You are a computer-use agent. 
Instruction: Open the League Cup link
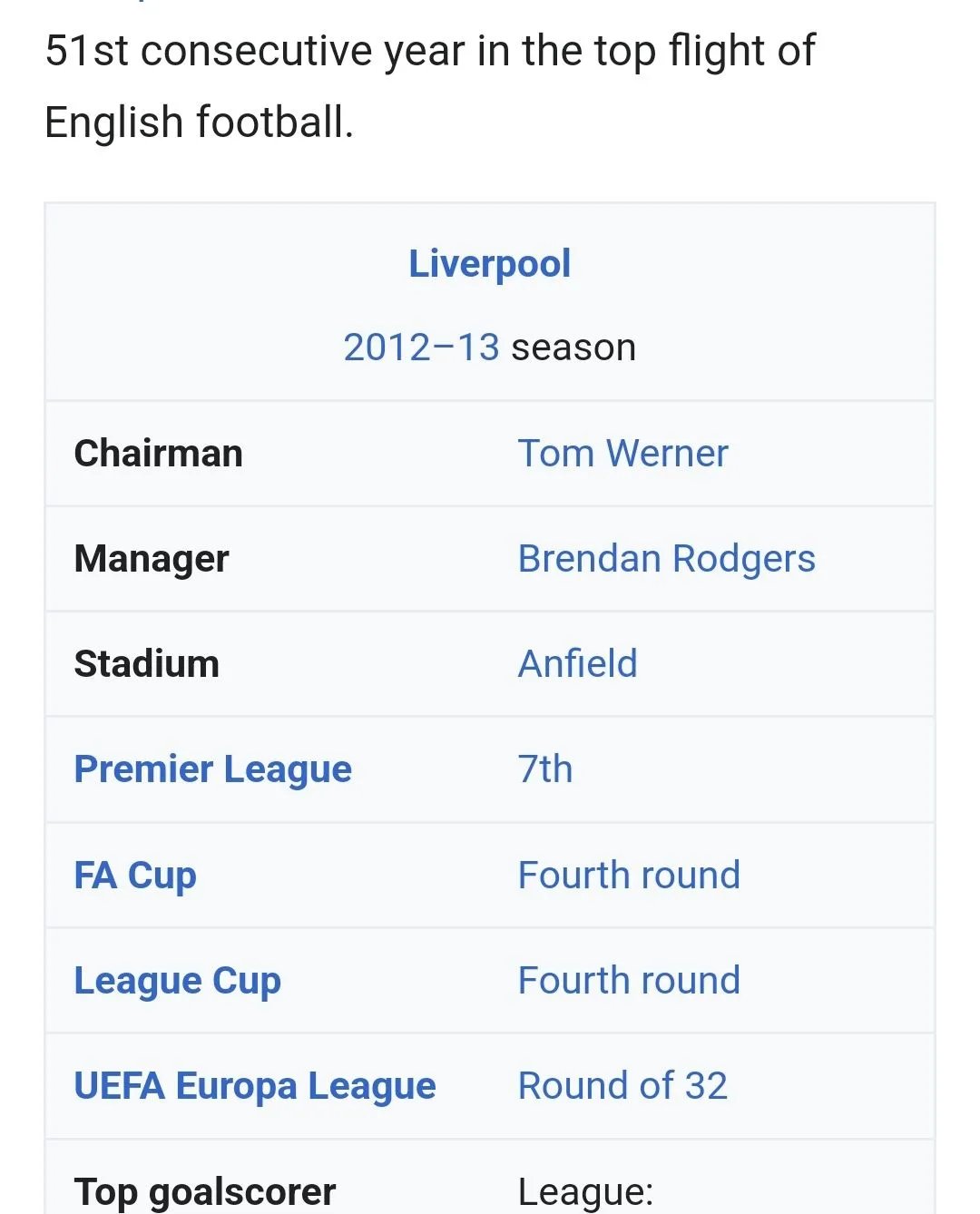tap(177, 981)
